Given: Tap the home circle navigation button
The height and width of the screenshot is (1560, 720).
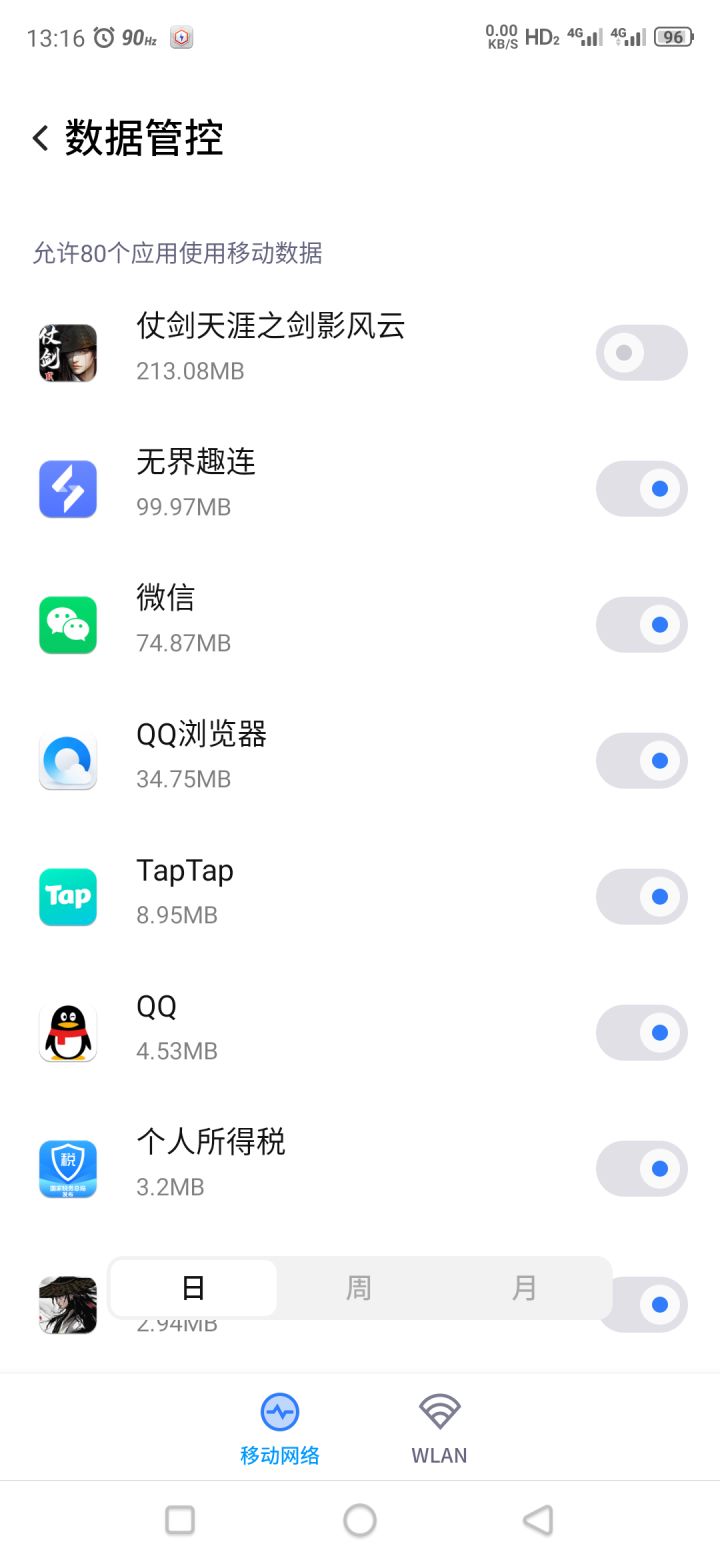Looking at the screenshot, I should [x=359, y=1520].
